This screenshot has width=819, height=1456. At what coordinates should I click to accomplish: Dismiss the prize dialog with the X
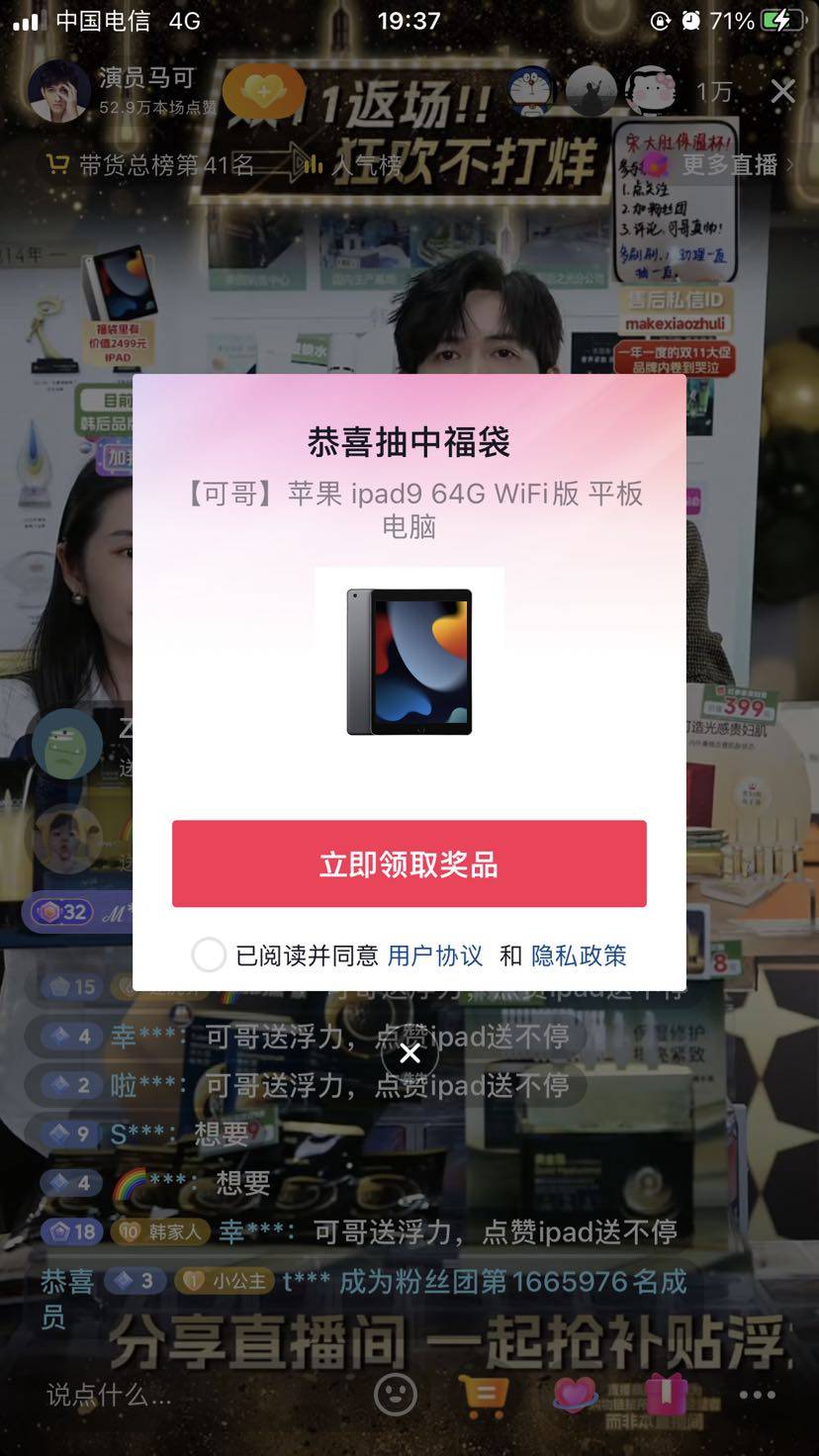pyautogui.click(x=409, y=1054)
